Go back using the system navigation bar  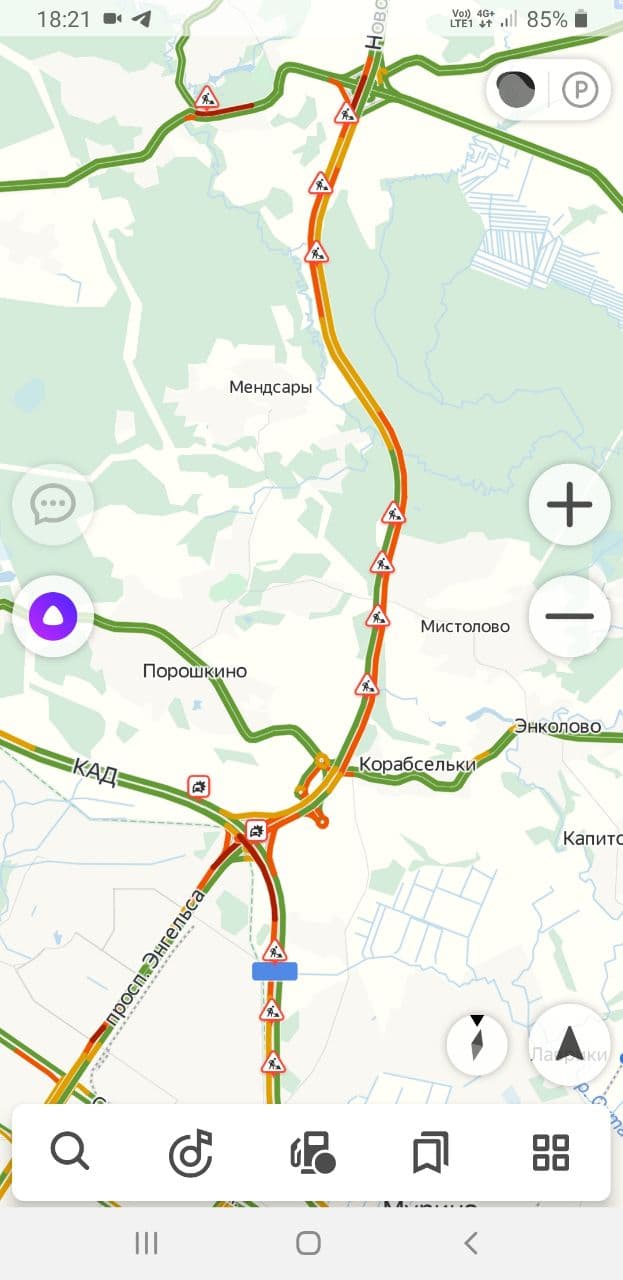click(x=470, y=1243)
